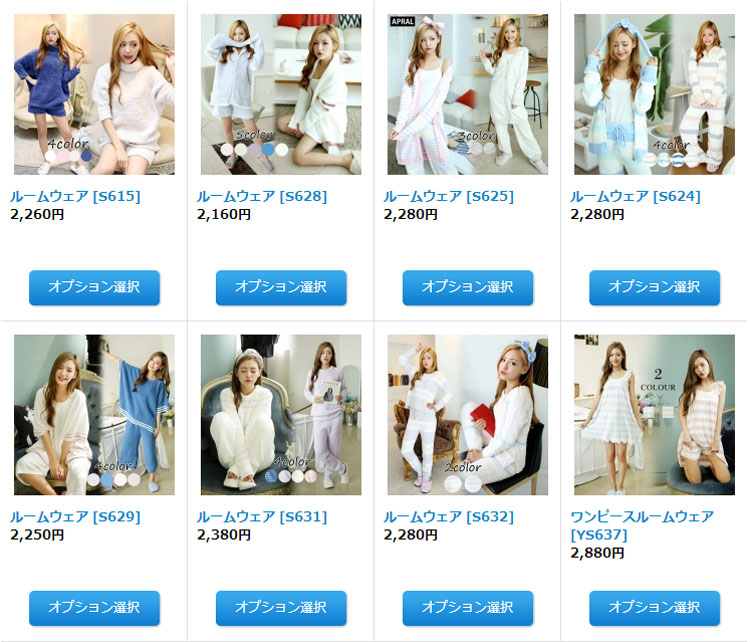The width and height of the screenshot is (750, 642).
Task: Select options for the S628 roomwear
Action: pos(281,287)
